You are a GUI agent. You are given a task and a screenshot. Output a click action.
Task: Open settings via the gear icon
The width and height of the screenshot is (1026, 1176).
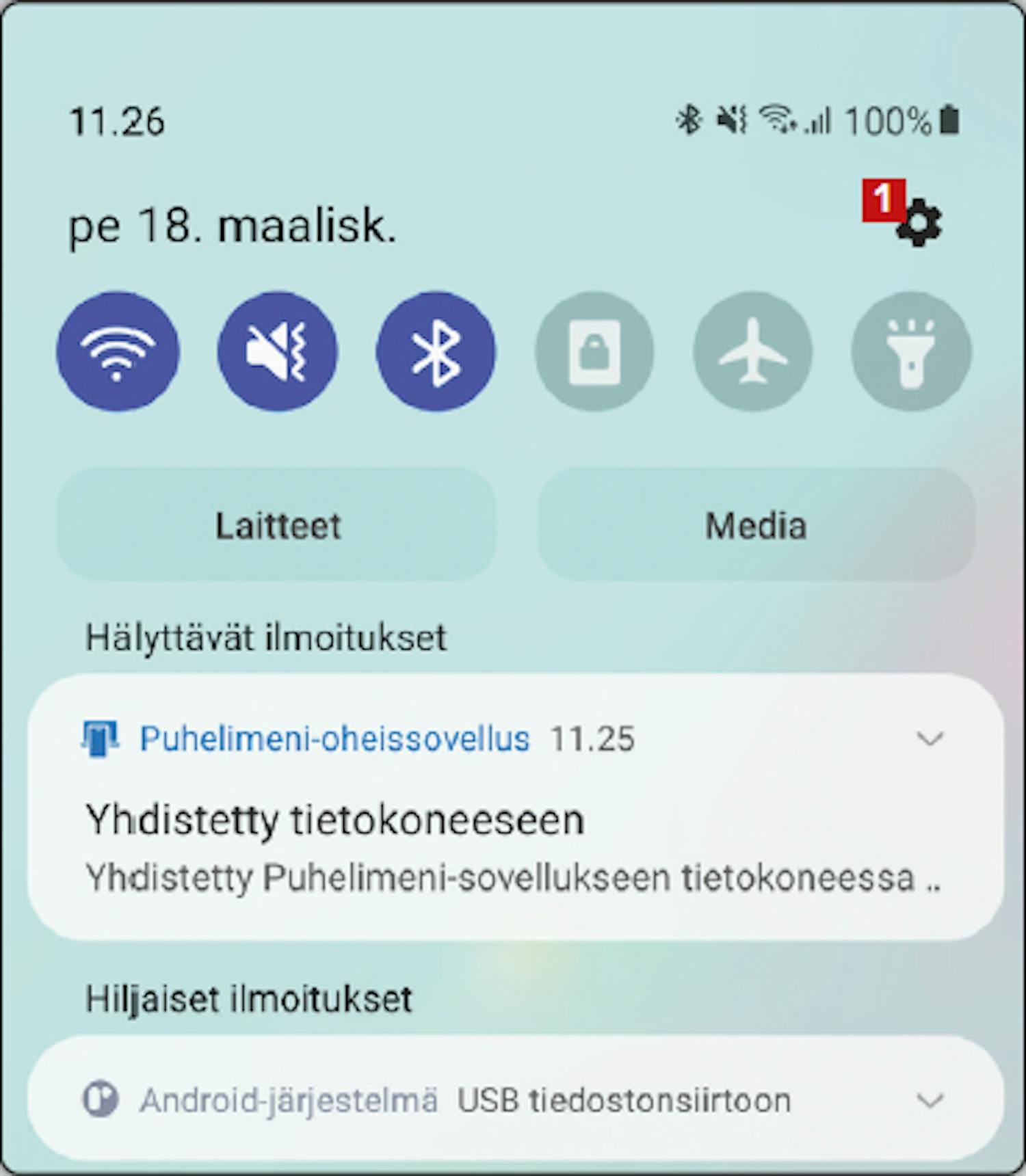tap(919, 223)
